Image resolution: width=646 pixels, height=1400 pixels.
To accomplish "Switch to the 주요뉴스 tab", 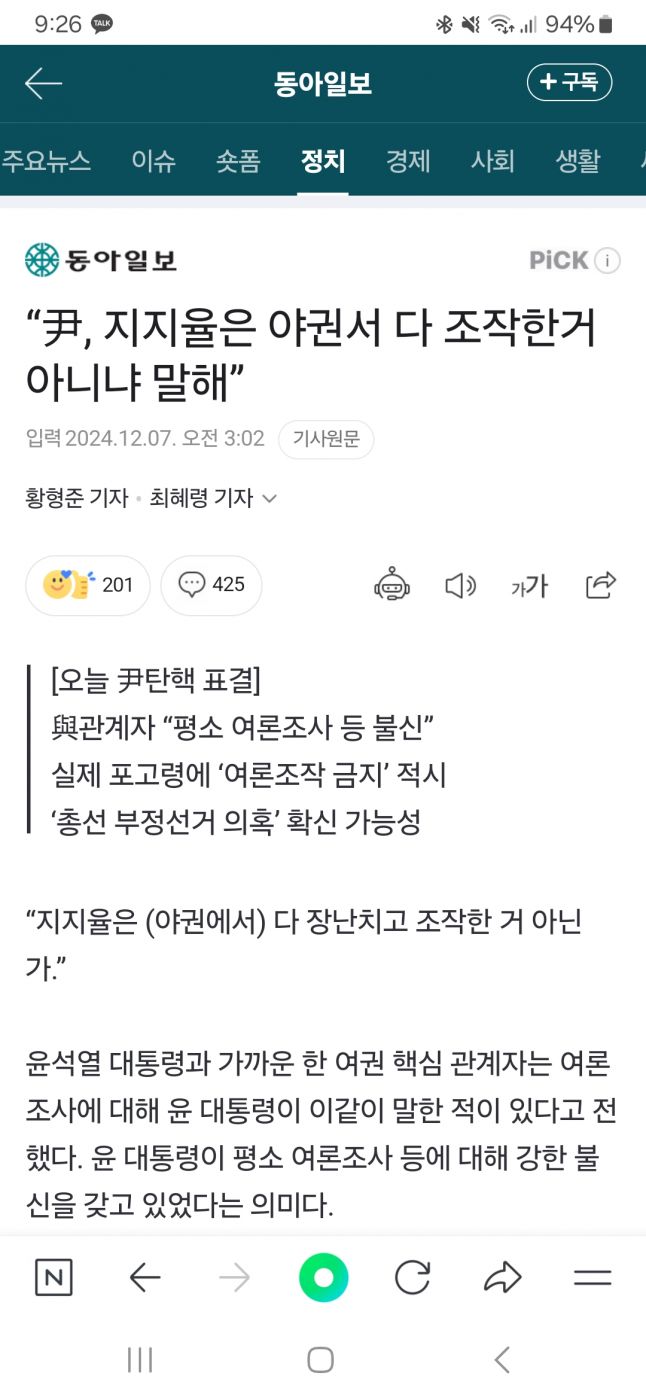I will coord(46,161).
